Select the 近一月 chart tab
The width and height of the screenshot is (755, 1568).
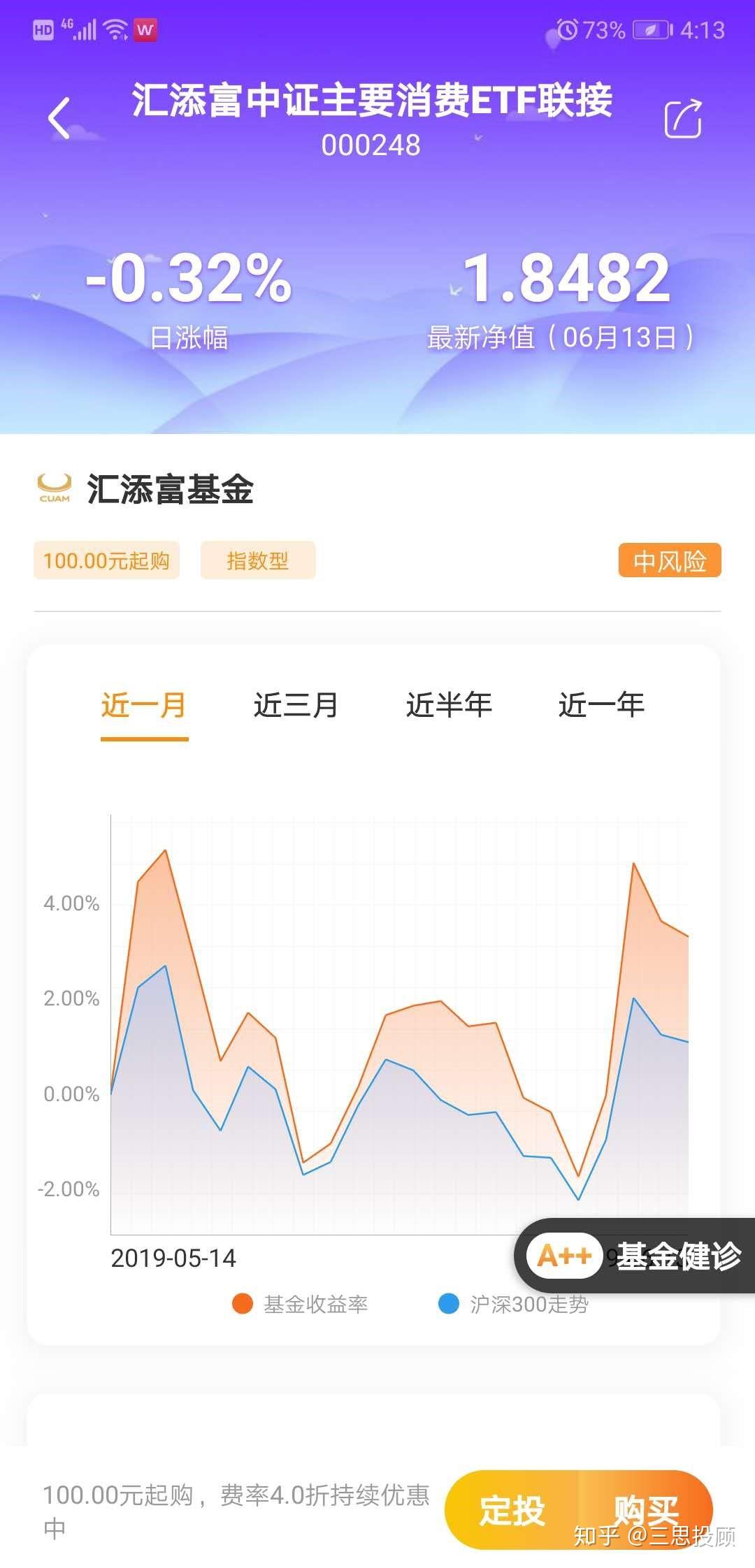point(143,706)
